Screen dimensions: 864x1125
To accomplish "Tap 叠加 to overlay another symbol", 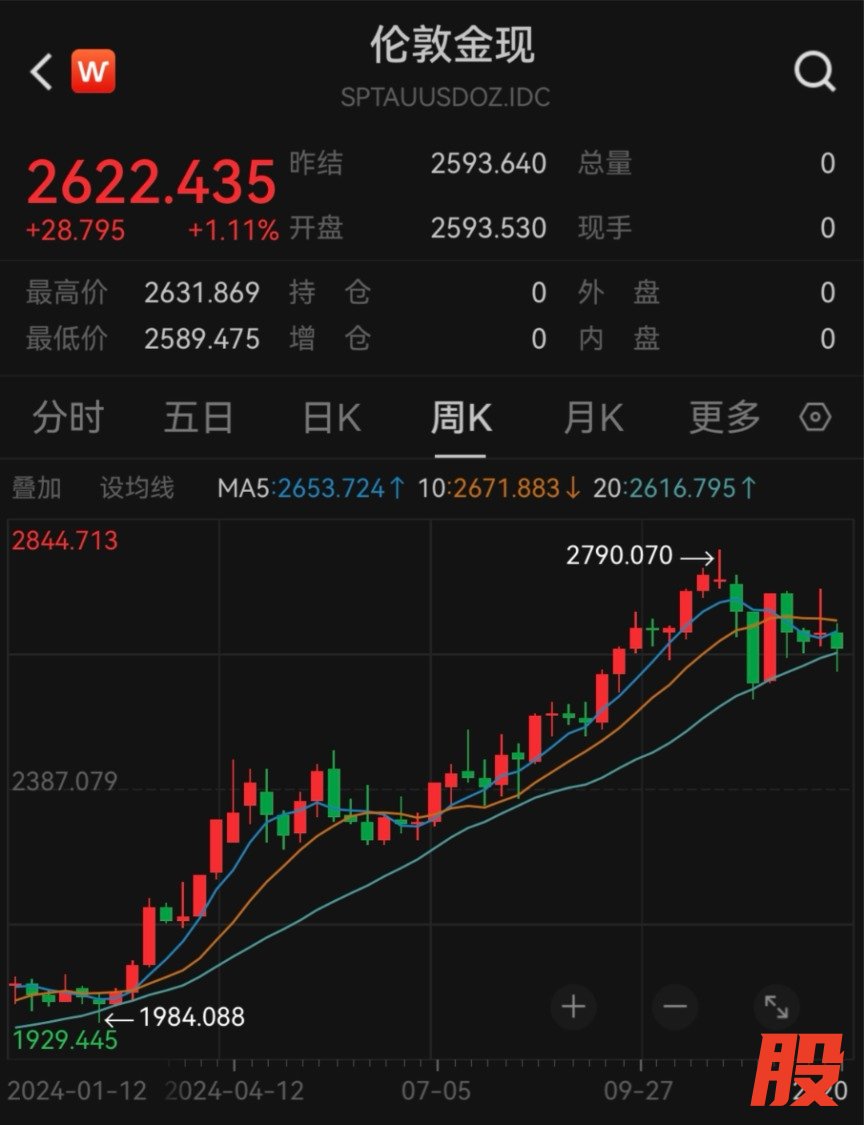I will [37, 488].
